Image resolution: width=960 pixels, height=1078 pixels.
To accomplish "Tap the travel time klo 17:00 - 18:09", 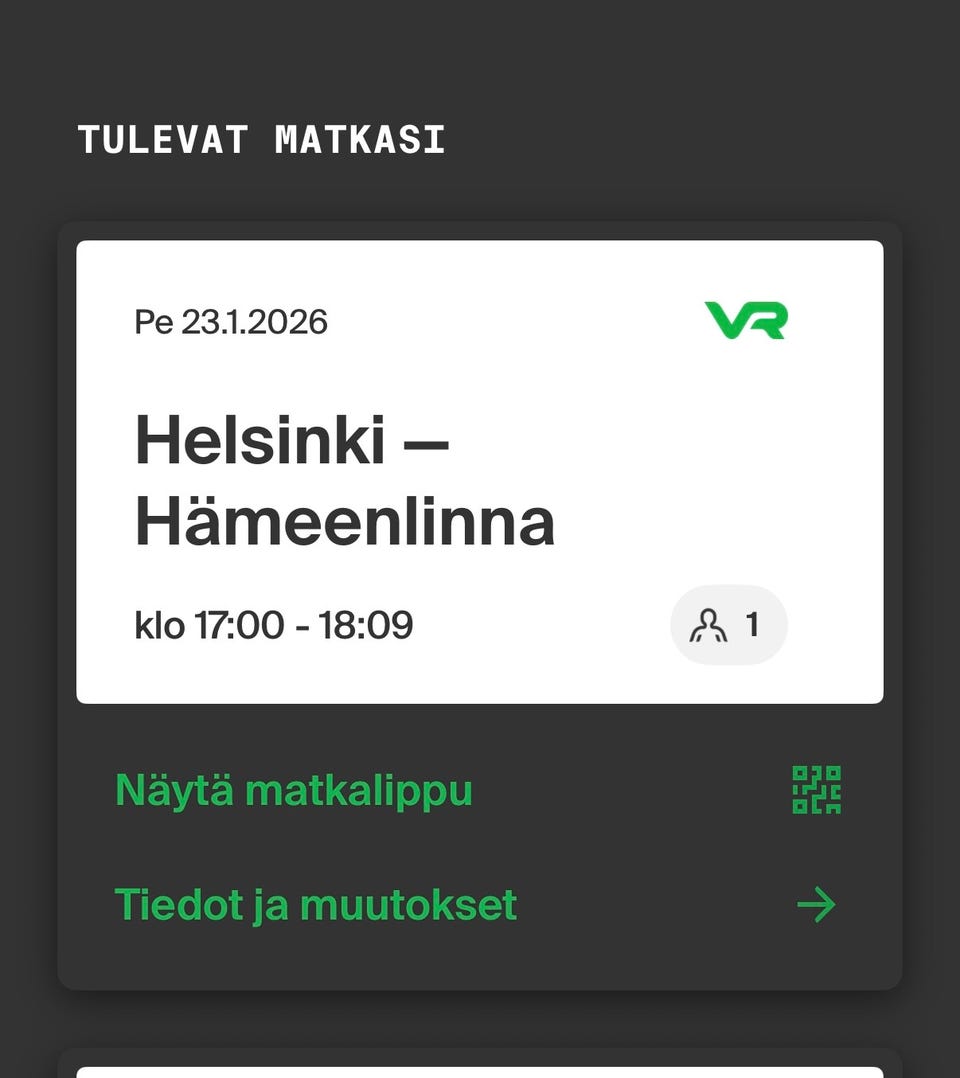I will 274,624.
